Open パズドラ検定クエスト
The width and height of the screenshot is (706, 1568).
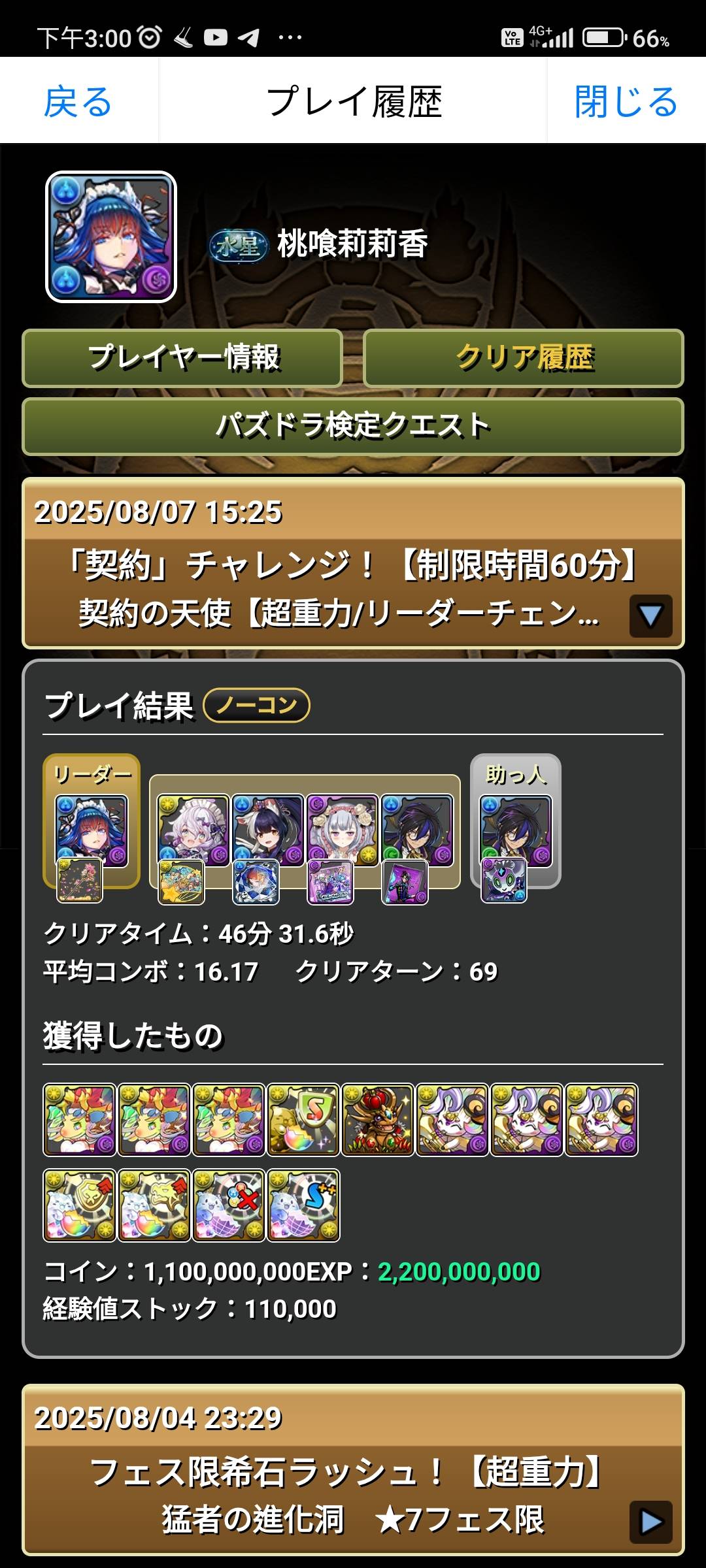pyautogui.click(x=353, y=426)
